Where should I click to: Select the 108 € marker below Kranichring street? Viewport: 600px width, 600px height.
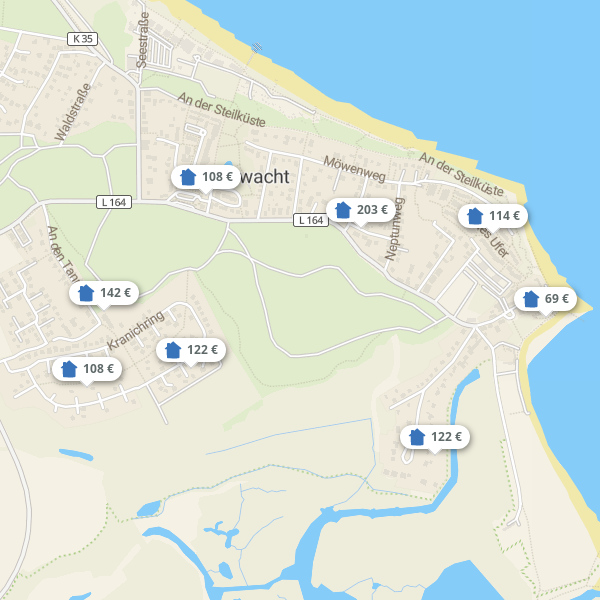(x=87, y=369)
